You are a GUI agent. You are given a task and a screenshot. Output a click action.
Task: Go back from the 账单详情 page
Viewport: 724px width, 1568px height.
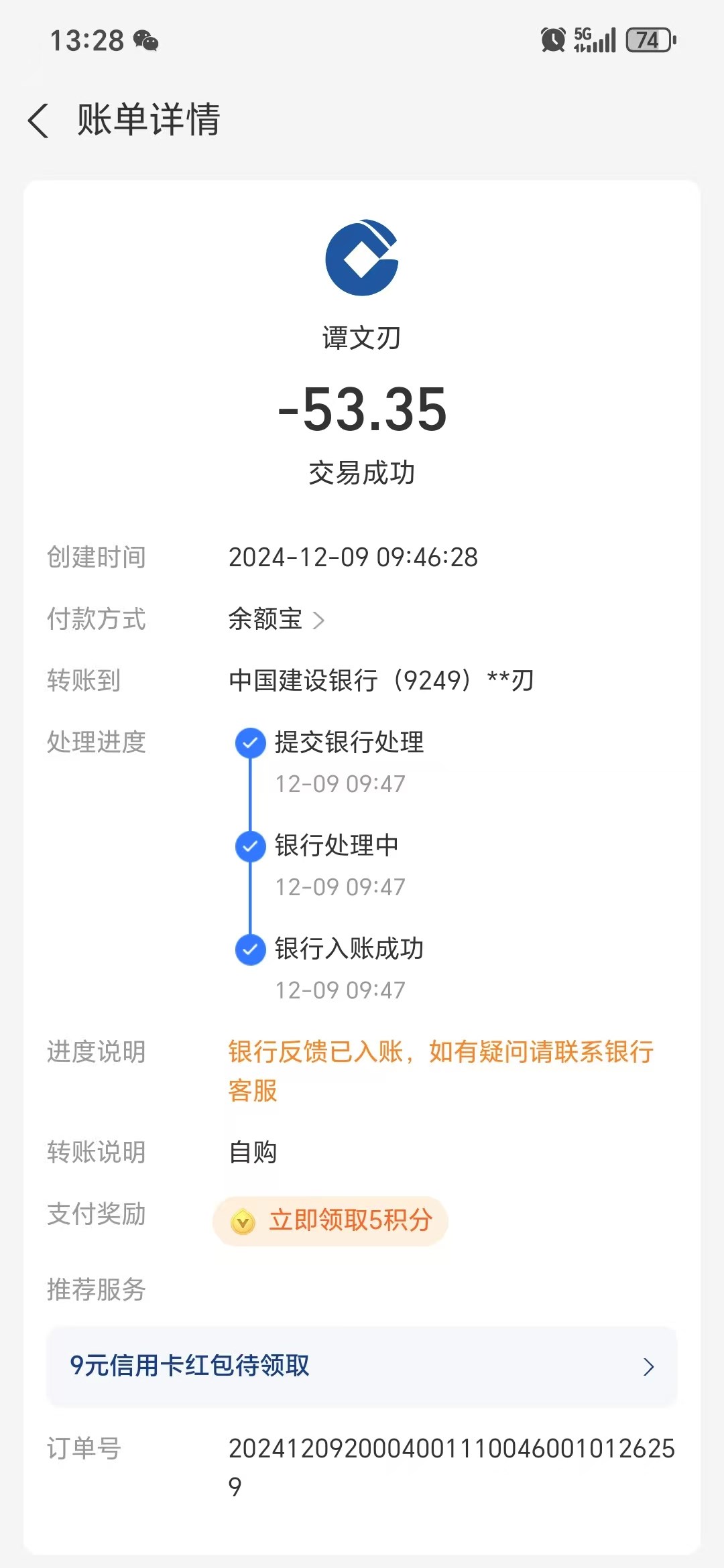click(x=39, y=121)
